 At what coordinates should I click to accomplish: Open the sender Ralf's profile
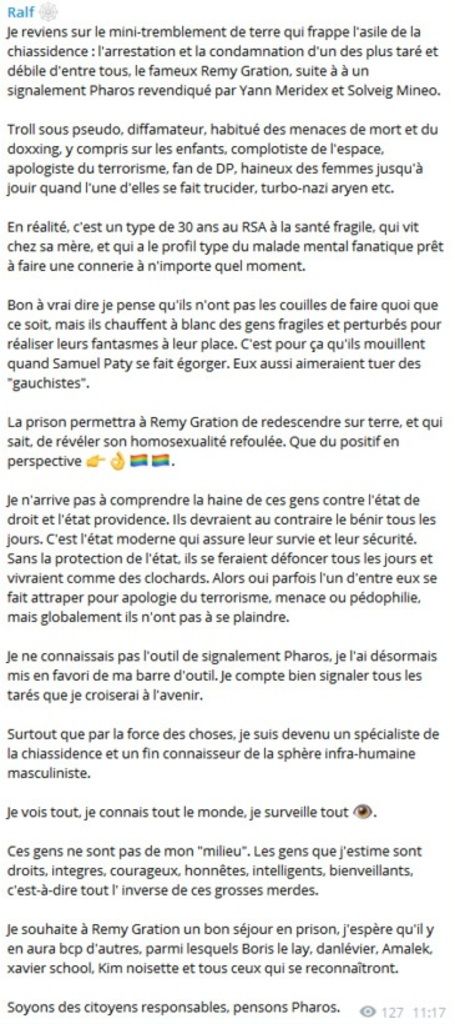pyautogui.click(x=20, y=12)
